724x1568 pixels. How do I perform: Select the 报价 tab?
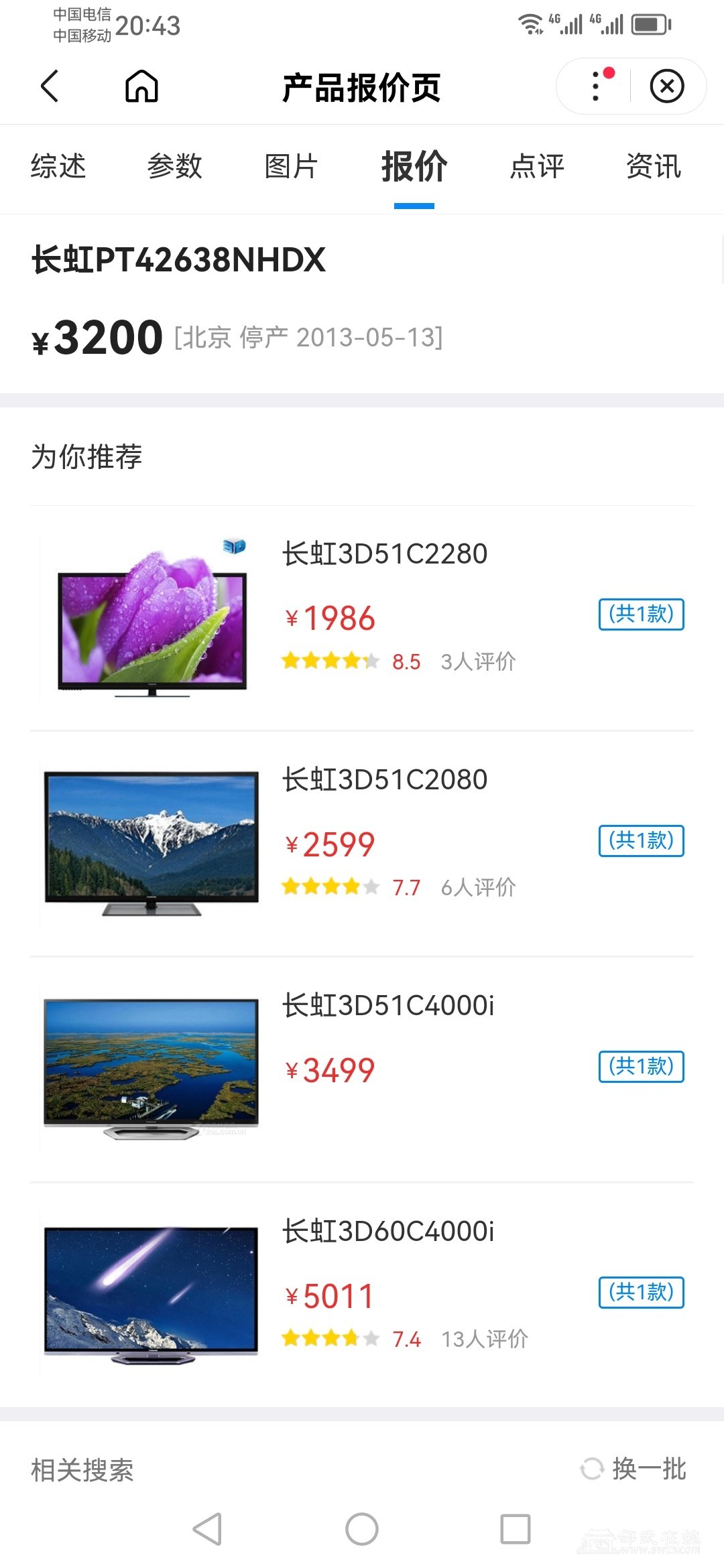tap(414, 166)
